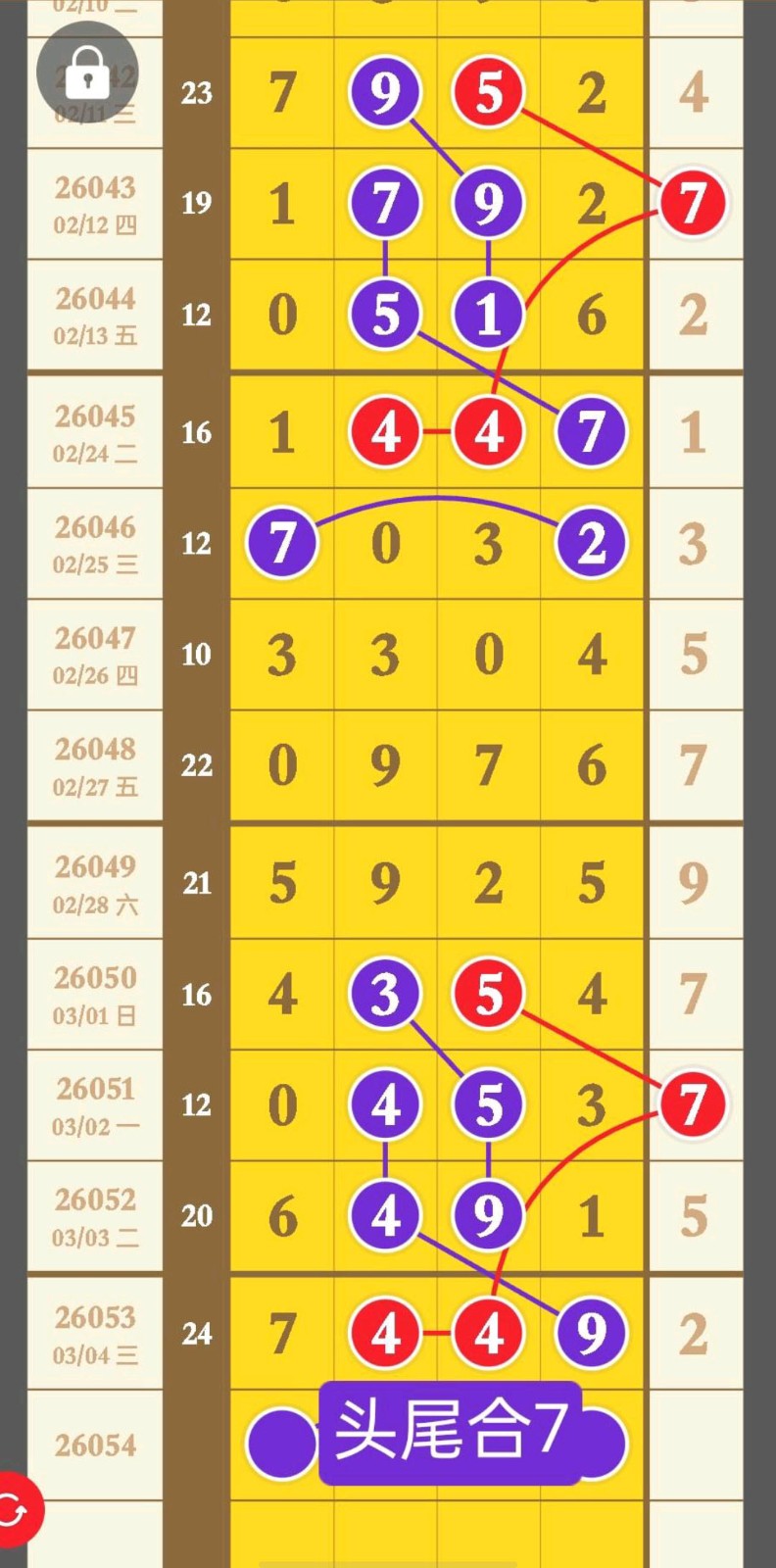Tap the lock icon button
This screenshot has width=776, height=1568.
[x=87, y=72]
